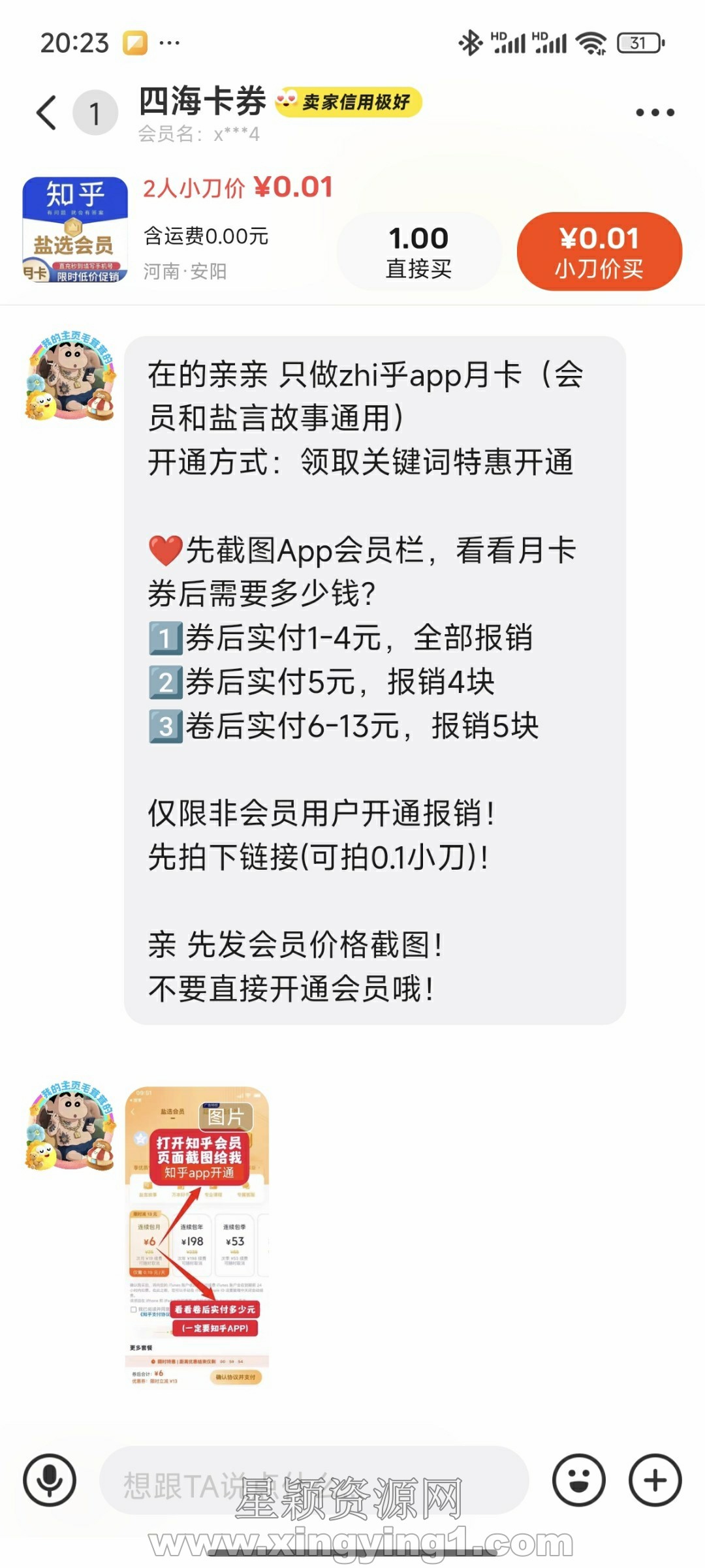Focus the 想跟TA说点什么 message field
This screenshot has height=1568, width=705.
click(x=313, y=1480)
